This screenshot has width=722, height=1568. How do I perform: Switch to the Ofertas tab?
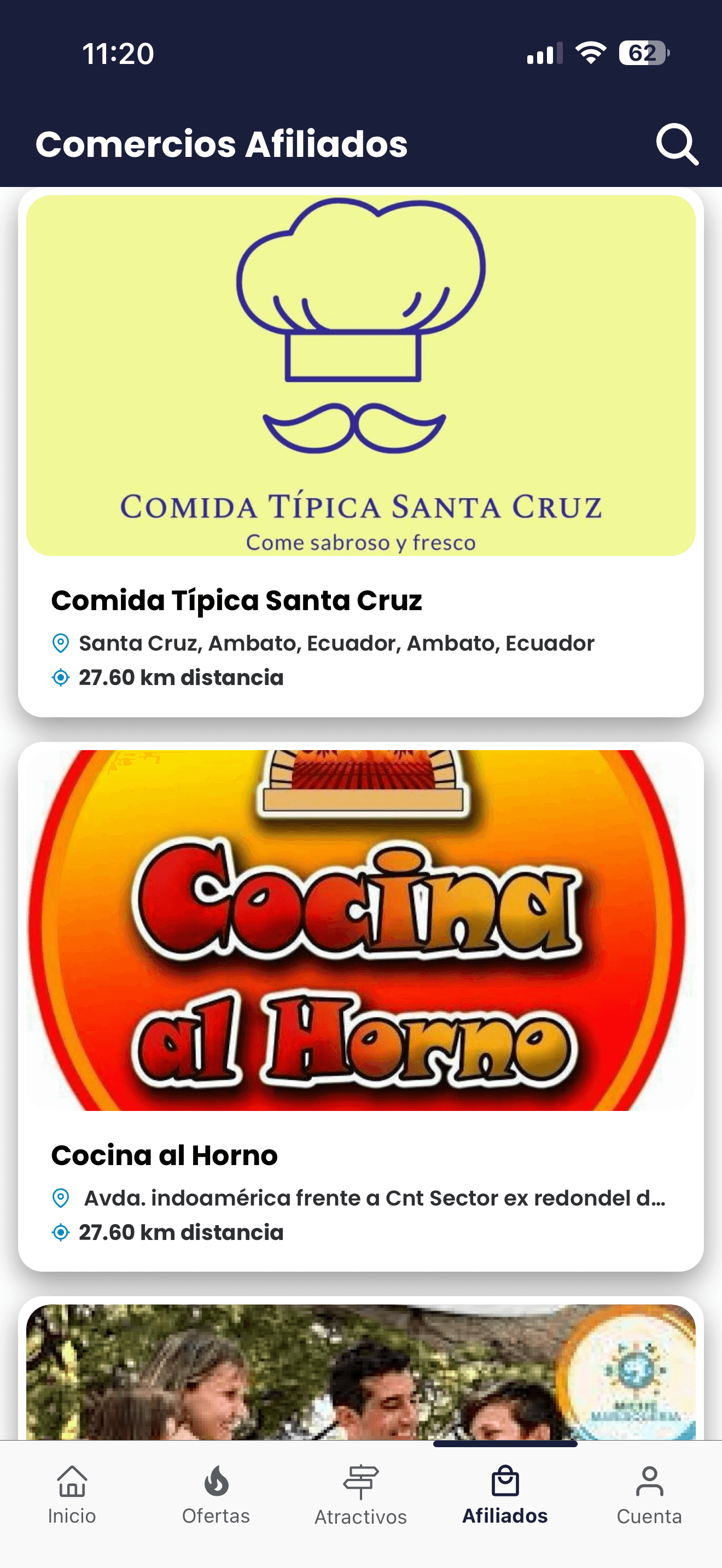pos(216,1516)
